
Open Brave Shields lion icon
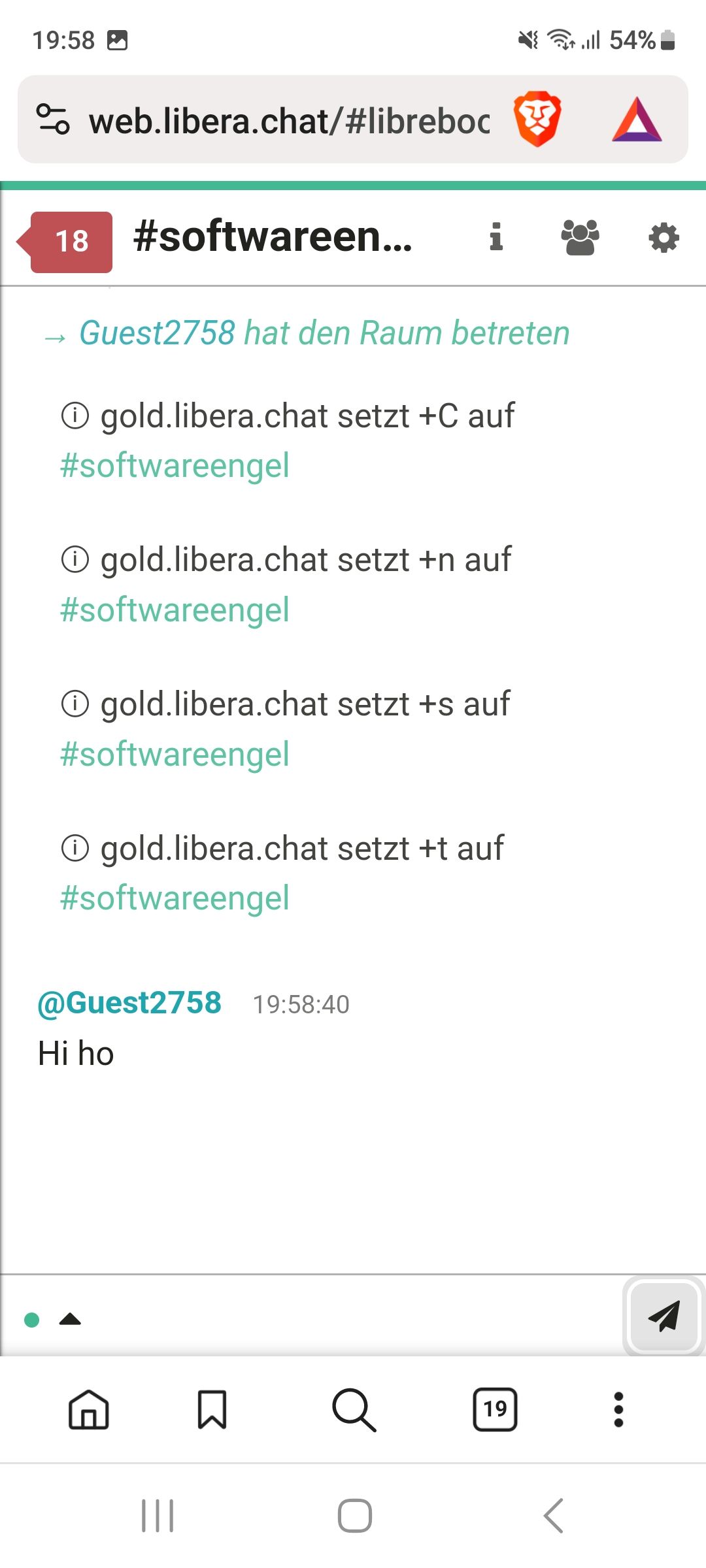coord(537,119)
